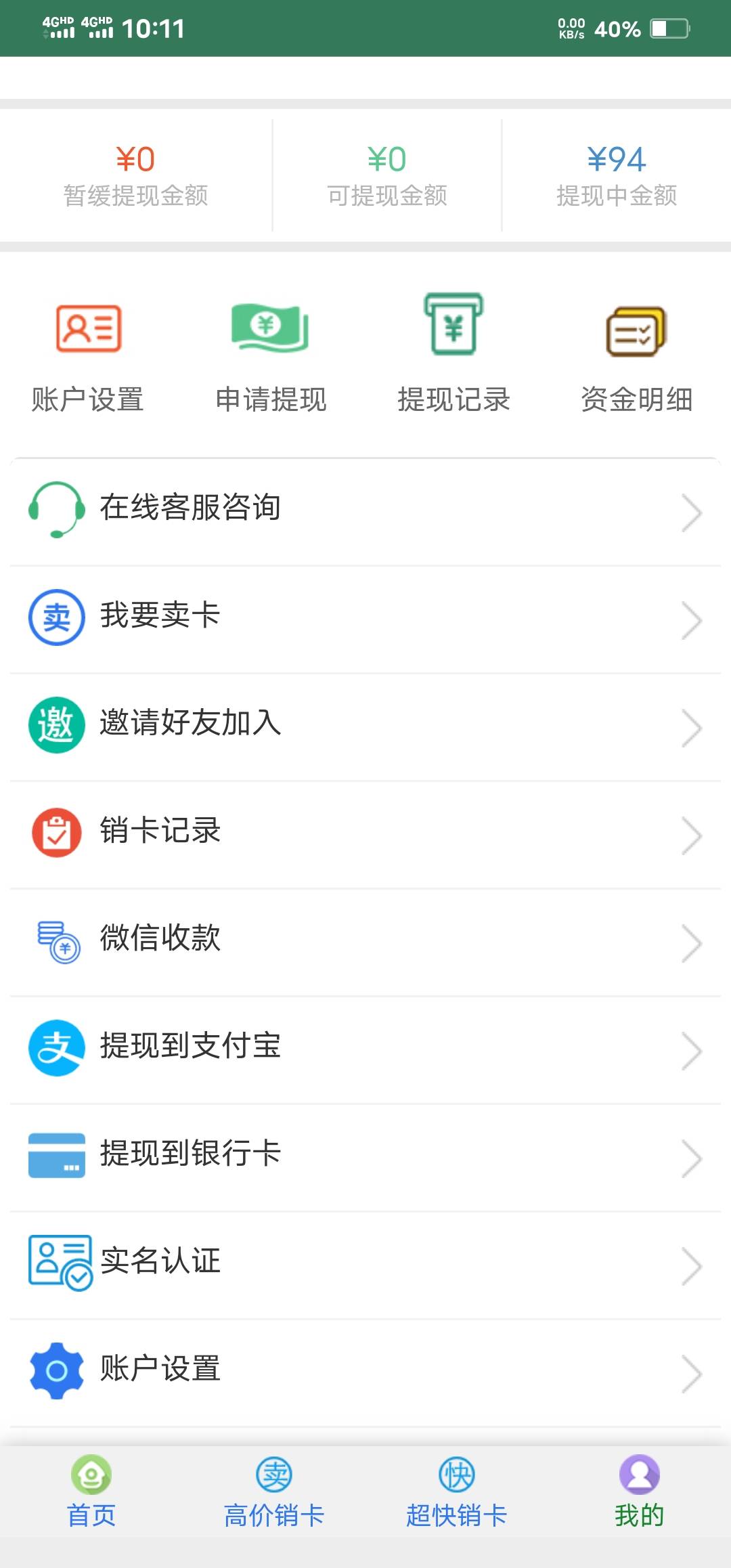This screenshot has width=731, height=1568.
Task: View 资金明细 fund details
Action: coord(636,355)
